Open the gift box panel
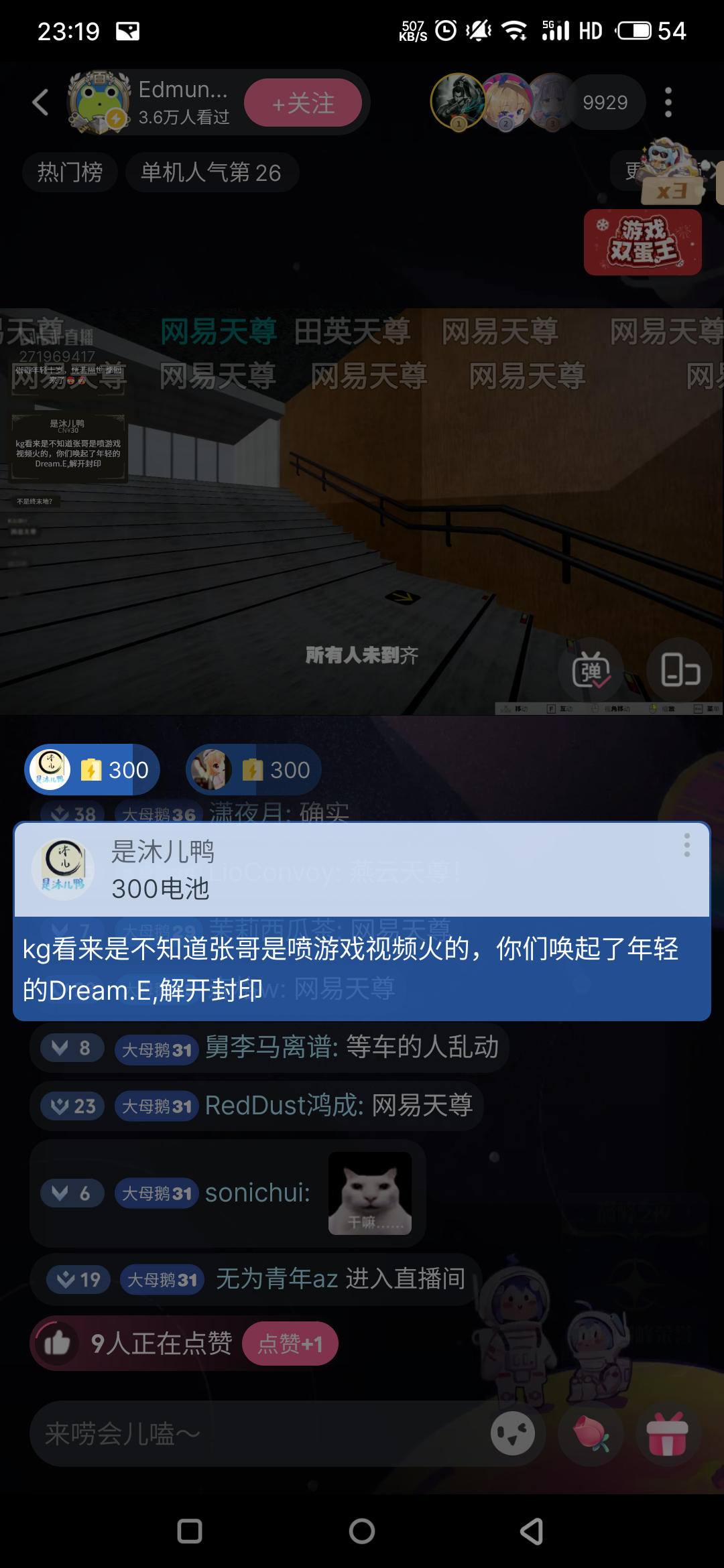 tap(667, 1434)
